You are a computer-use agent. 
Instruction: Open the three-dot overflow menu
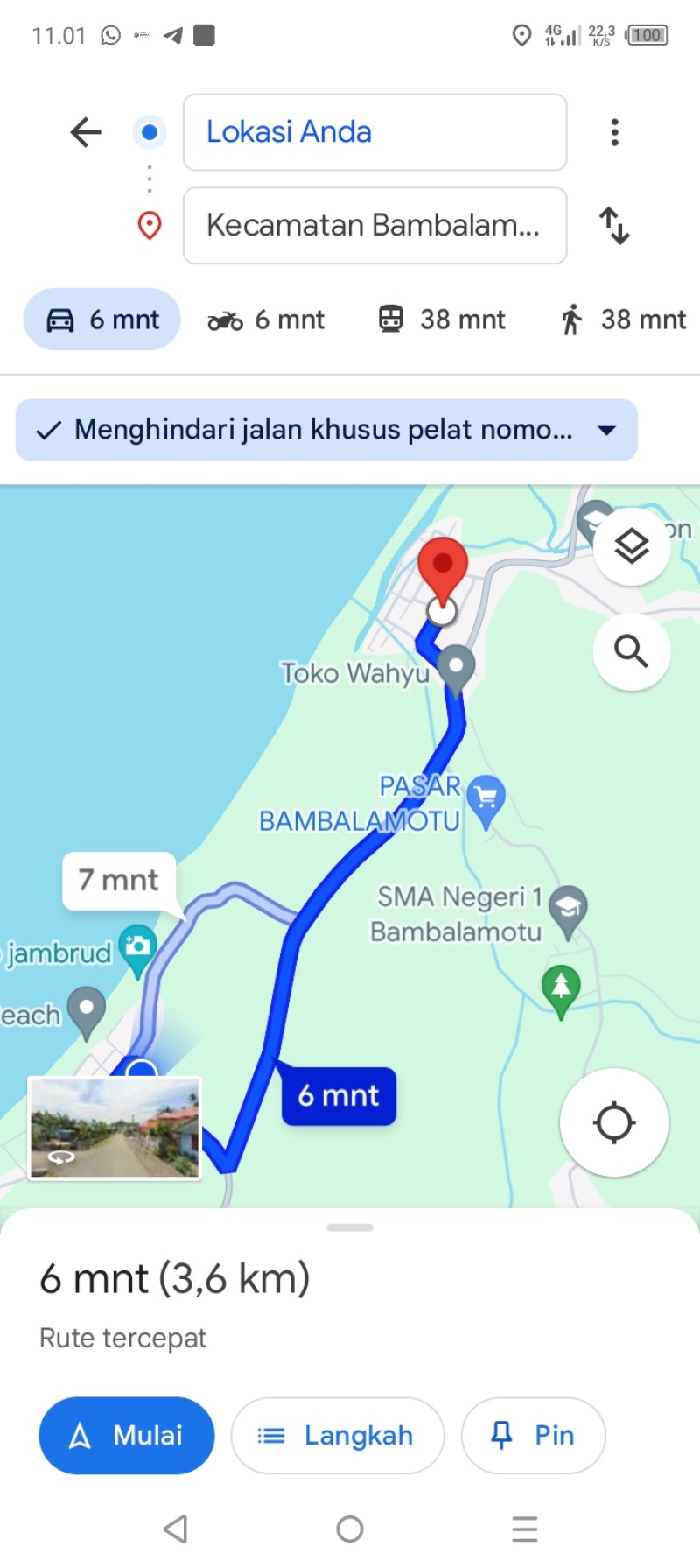pos(615,132)
